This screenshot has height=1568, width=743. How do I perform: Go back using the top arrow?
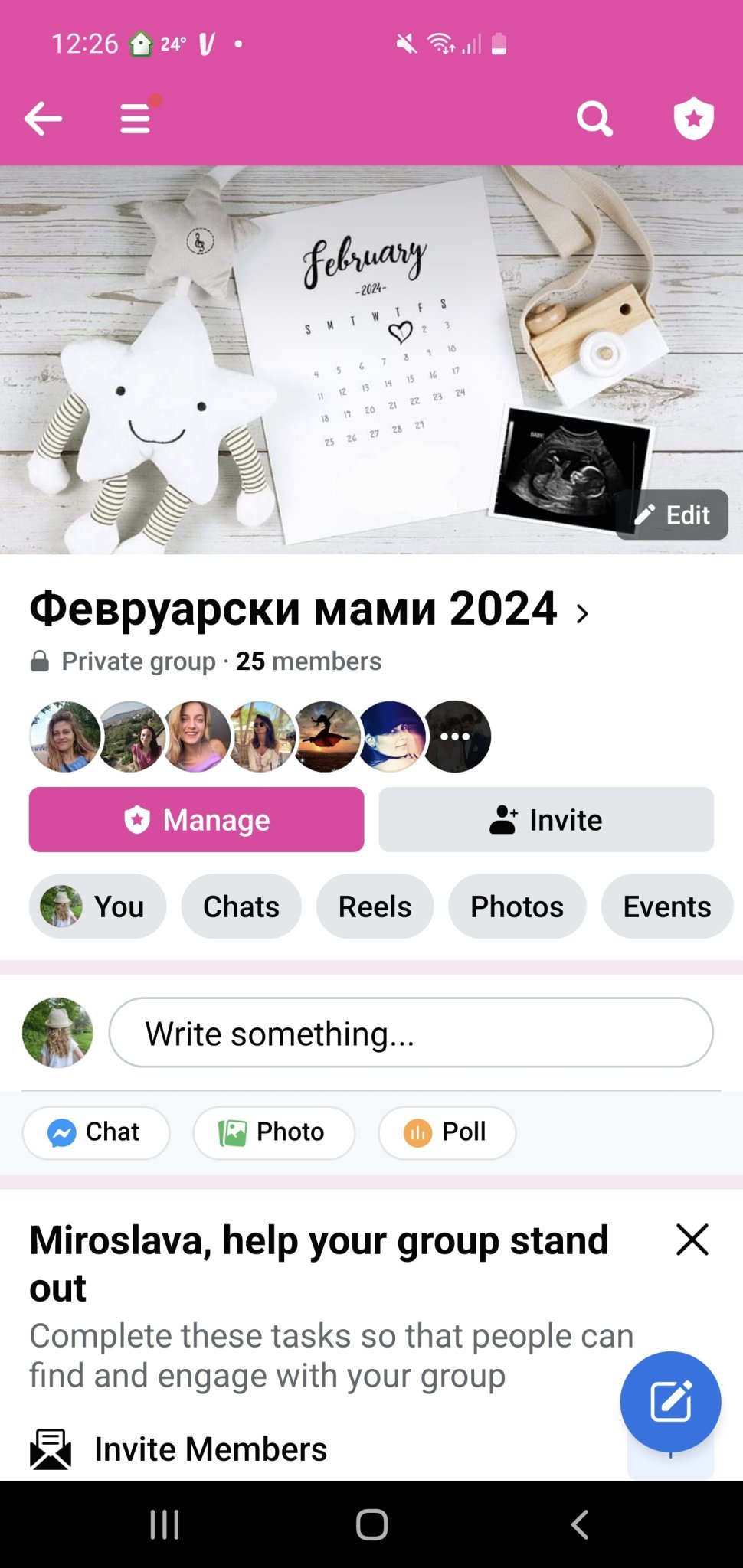click(43, 119)
